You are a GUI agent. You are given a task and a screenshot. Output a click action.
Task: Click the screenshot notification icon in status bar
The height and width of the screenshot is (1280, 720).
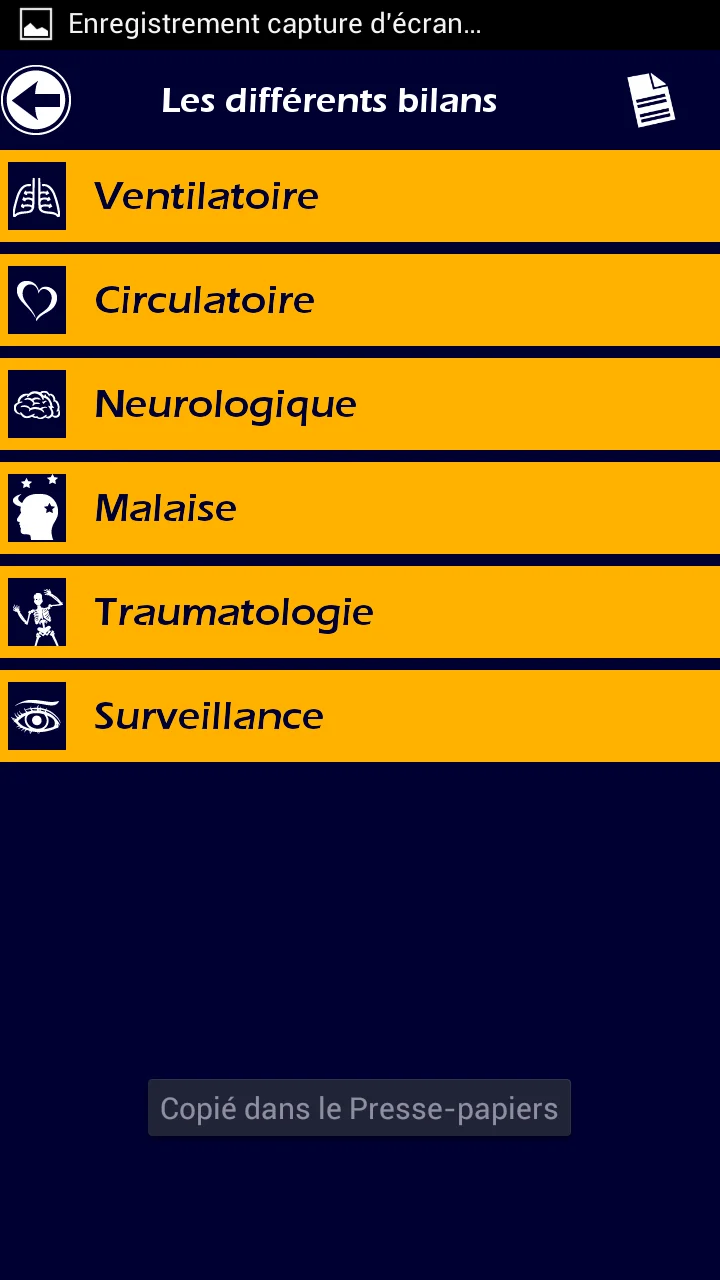point(34,24)
